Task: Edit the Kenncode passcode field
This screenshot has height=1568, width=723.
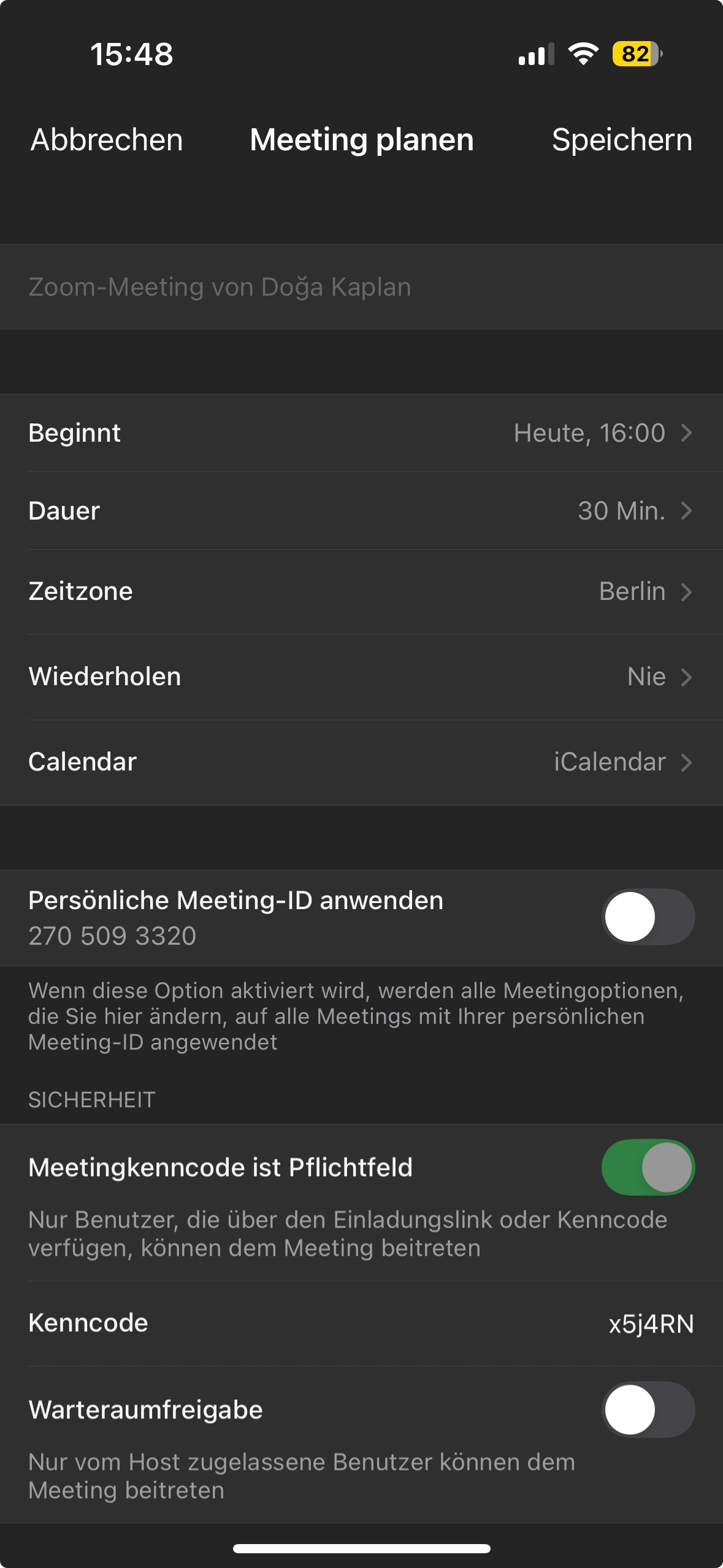Action: pos(650,1324)
